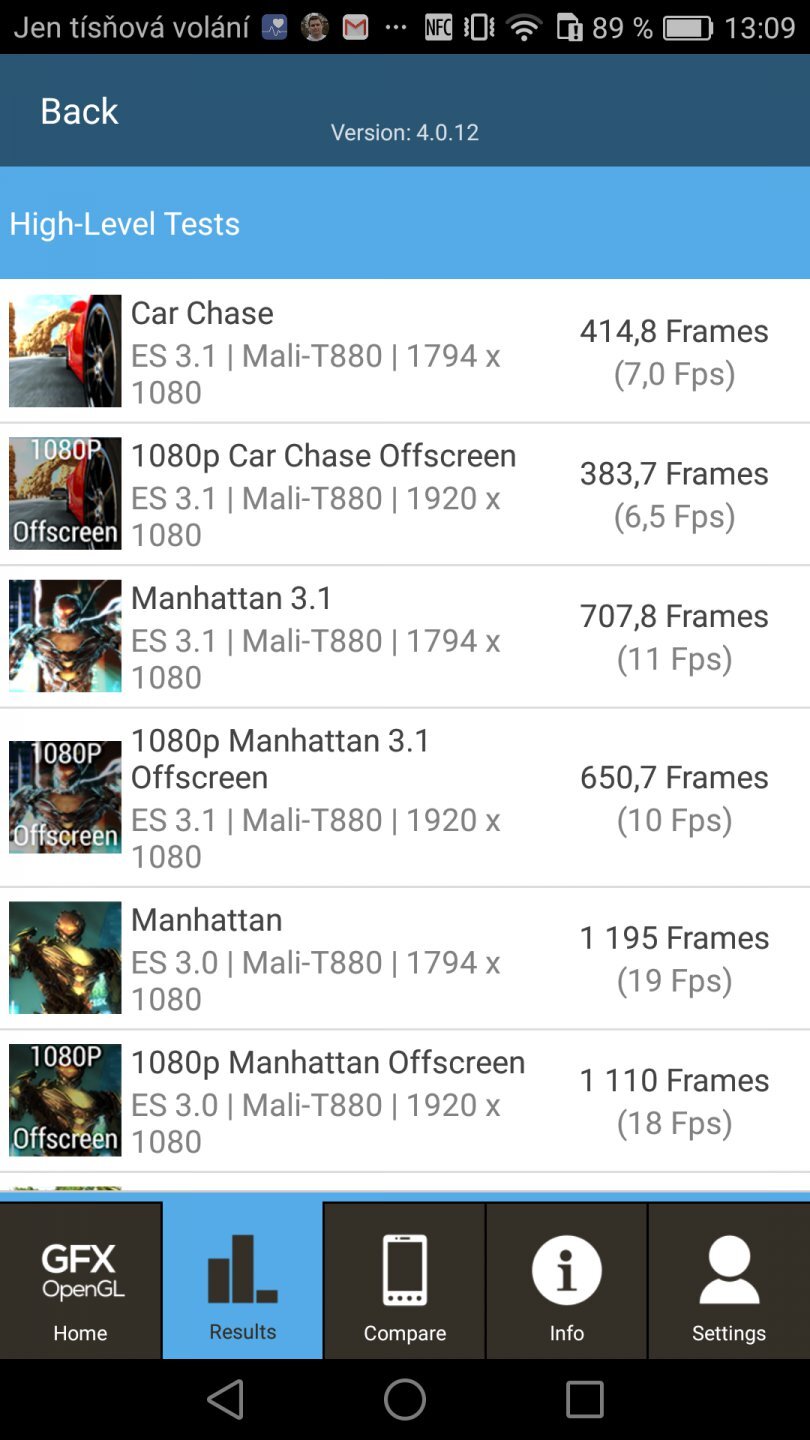Switch to the Compare tab
810x1440 pixels.
pyautogui.click(x=405, y=1281)
